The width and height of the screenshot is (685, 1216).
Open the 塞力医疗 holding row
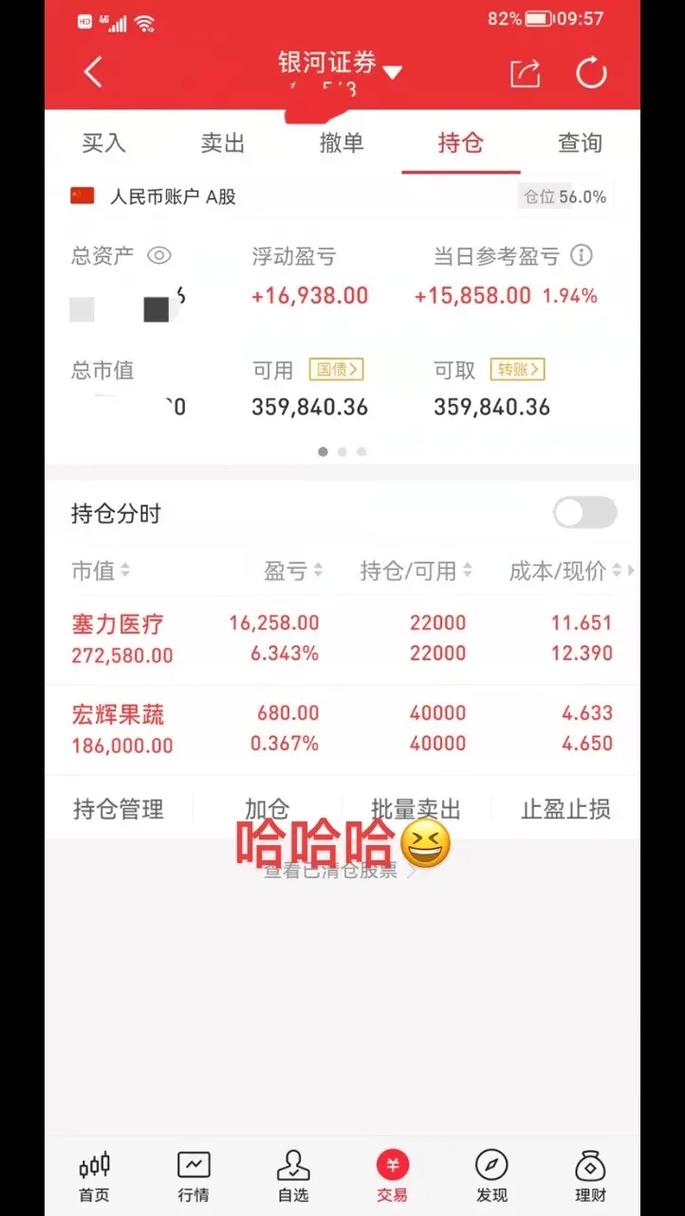tap(342, 638)
